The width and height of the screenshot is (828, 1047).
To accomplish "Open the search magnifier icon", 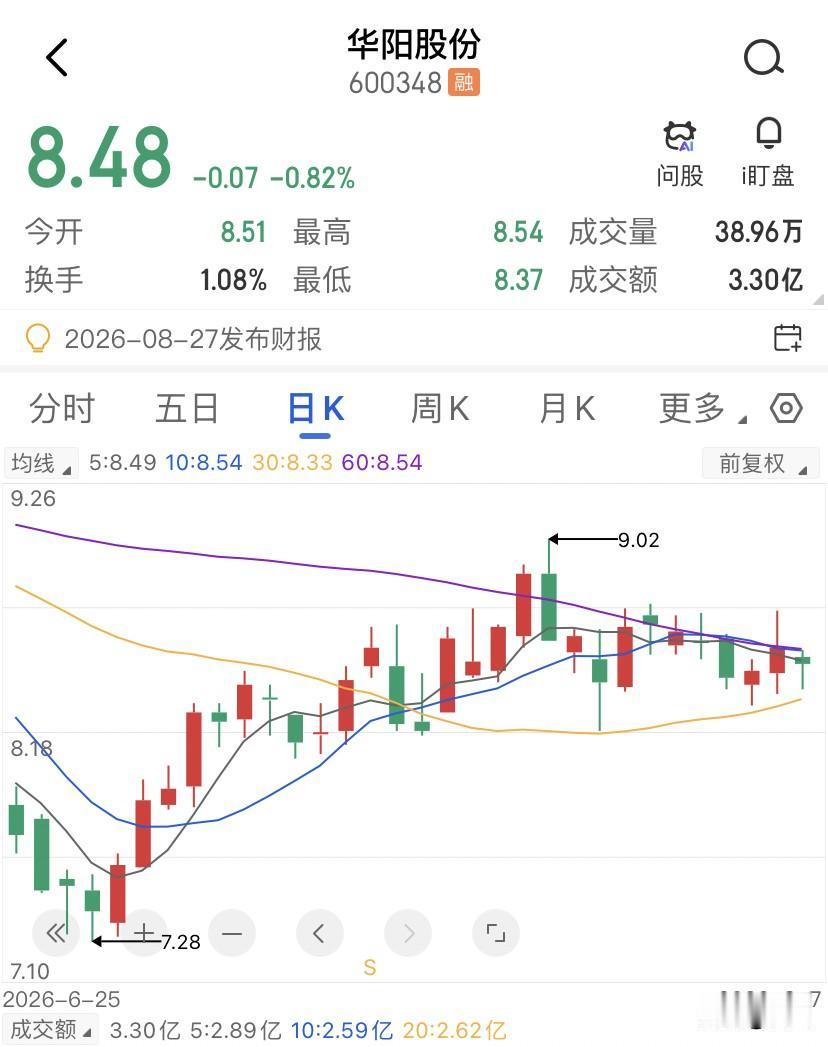I will pyautogui.click(x=763, y=58).
